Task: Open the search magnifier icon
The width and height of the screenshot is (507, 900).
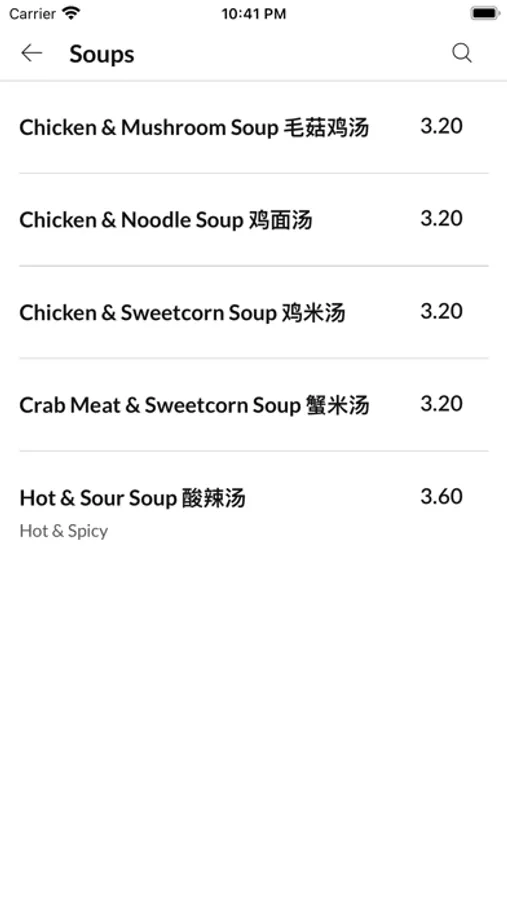Action: [462, 53]
